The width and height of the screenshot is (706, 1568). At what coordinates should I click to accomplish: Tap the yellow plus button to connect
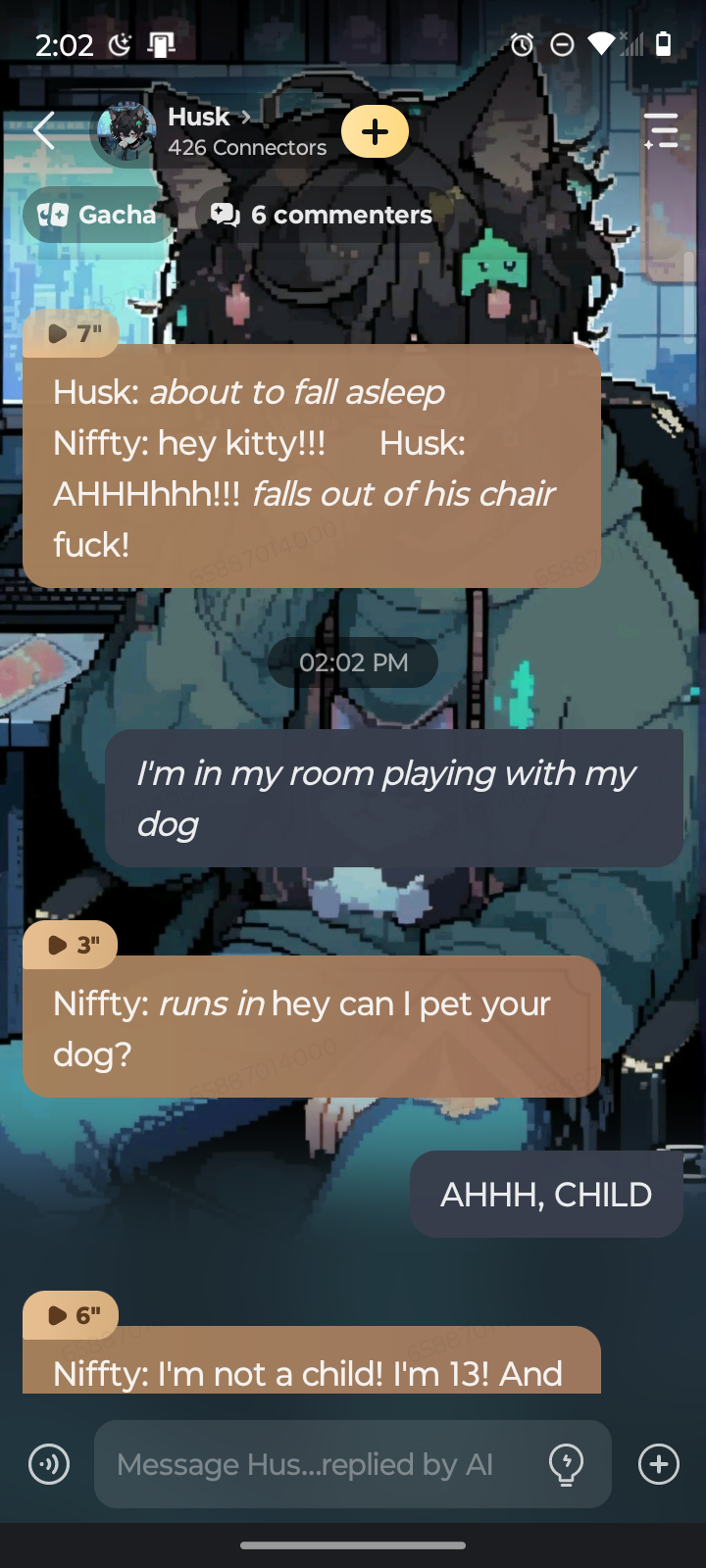tap(375, 131)
